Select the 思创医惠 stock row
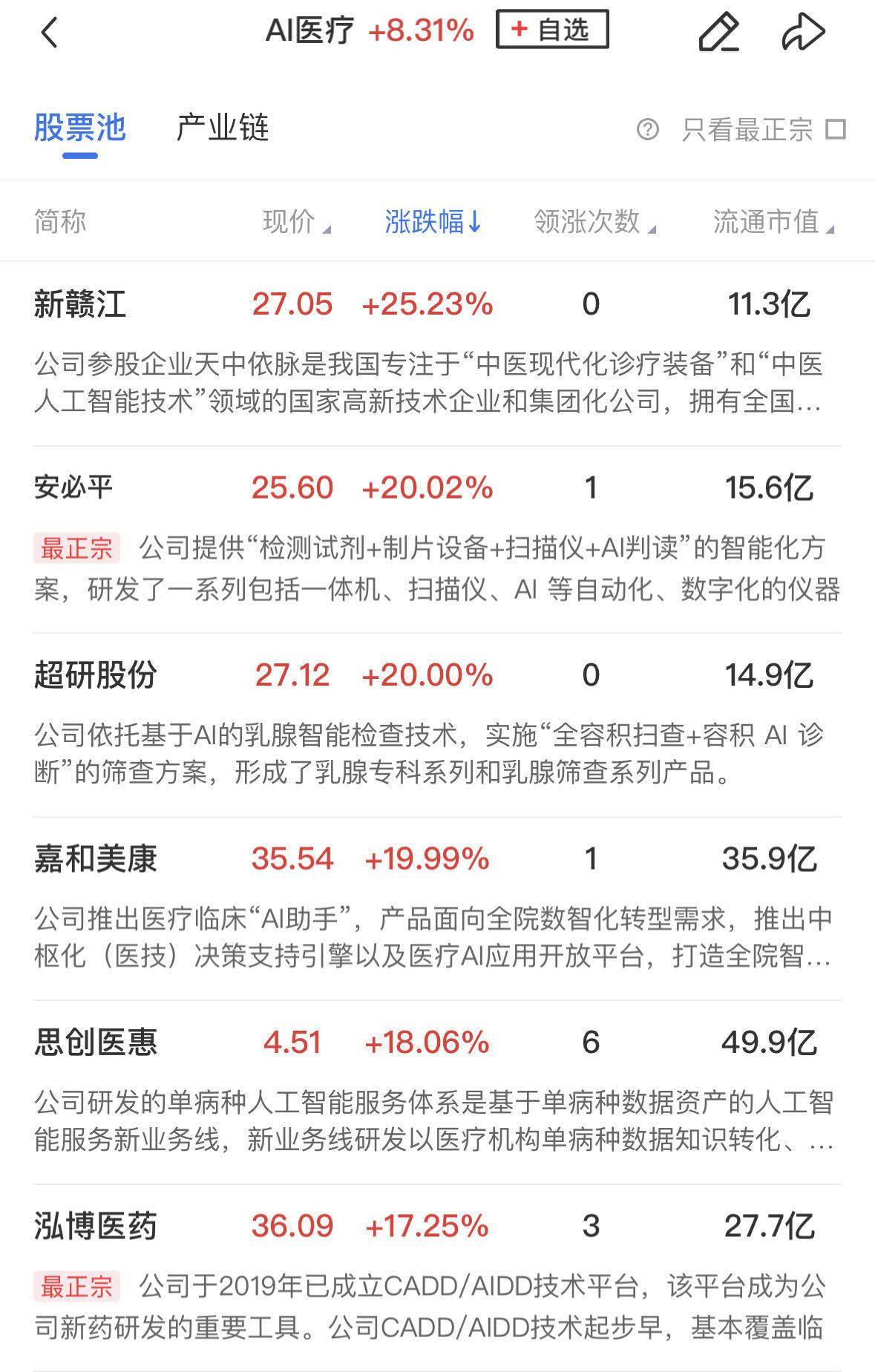Screen dimensions: 875x1372 tap(94, 1042)
